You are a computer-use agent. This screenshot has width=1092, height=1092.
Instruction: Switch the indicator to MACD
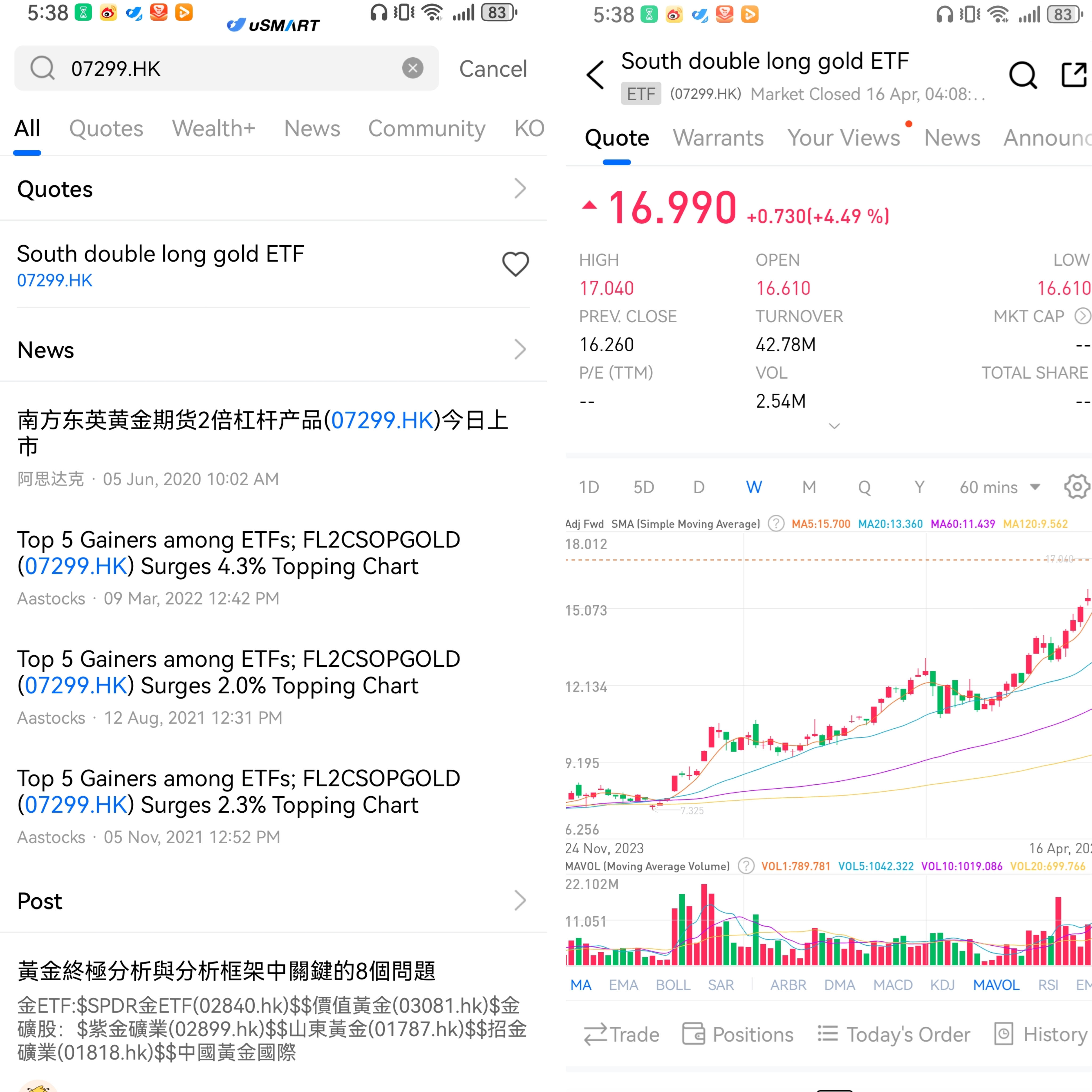[893, 985]
